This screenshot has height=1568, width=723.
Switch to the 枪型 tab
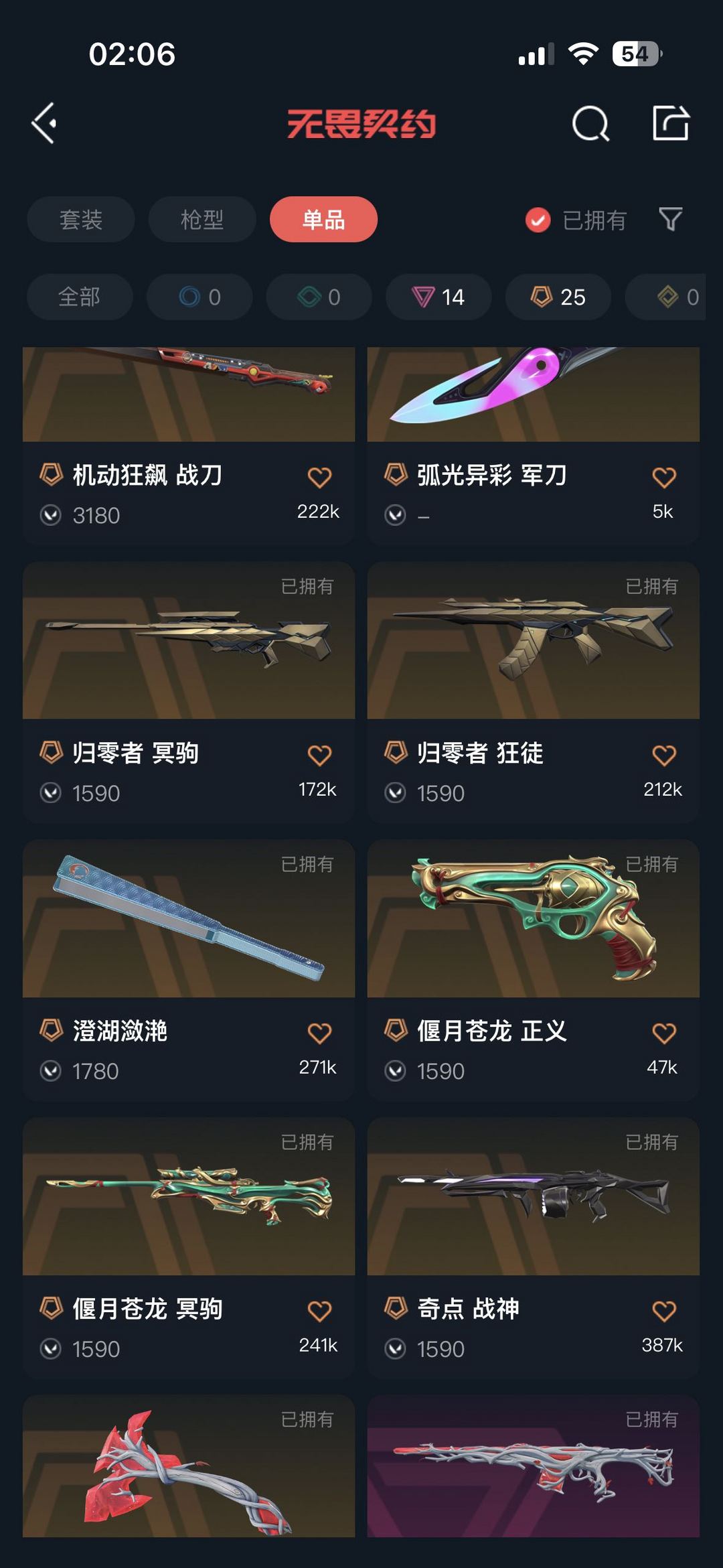click(202, 219)
